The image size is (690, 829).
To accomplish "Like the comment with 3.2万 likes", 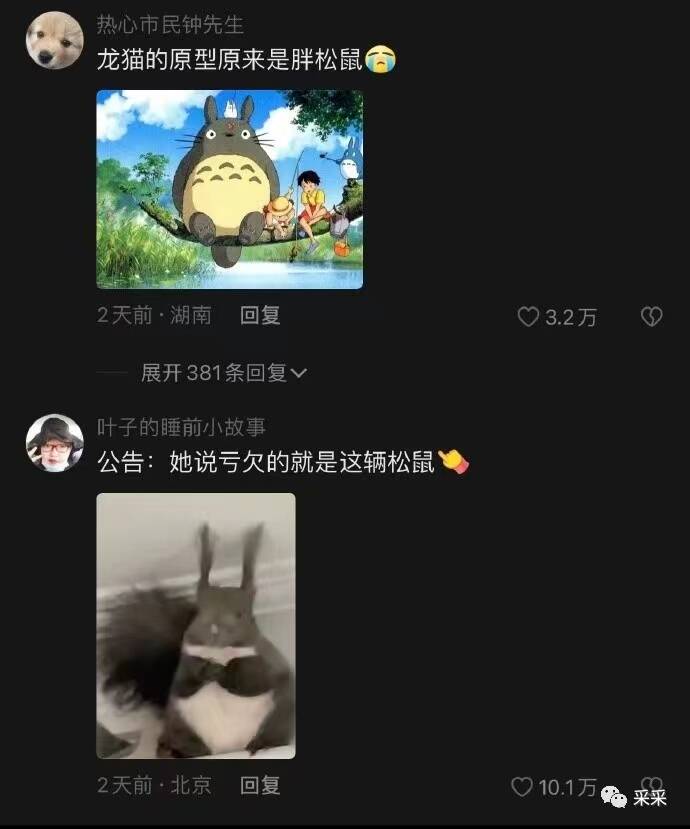I will [529, 317].
